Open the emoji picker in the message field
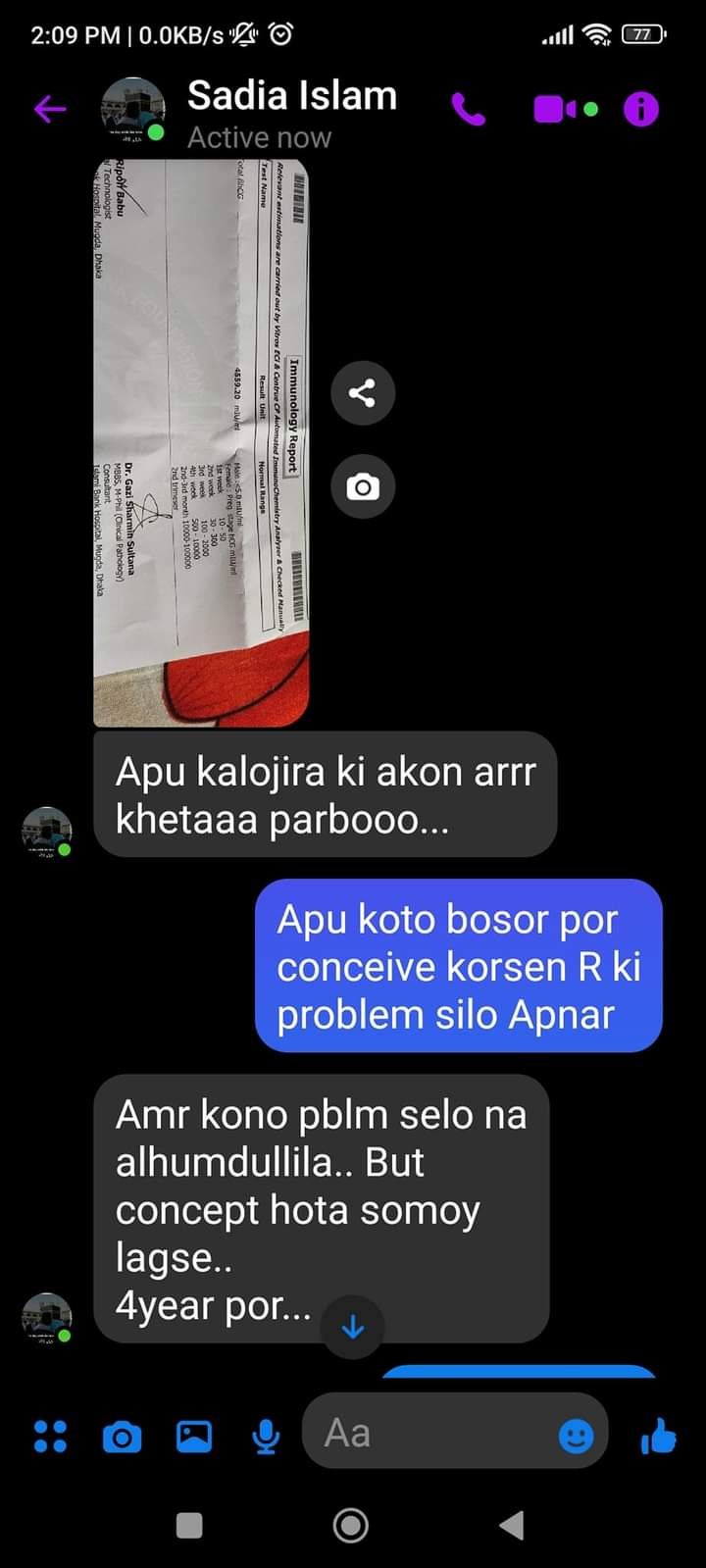The width and height of the screenshot is (706, 1568). click(x=576, y=1437)
